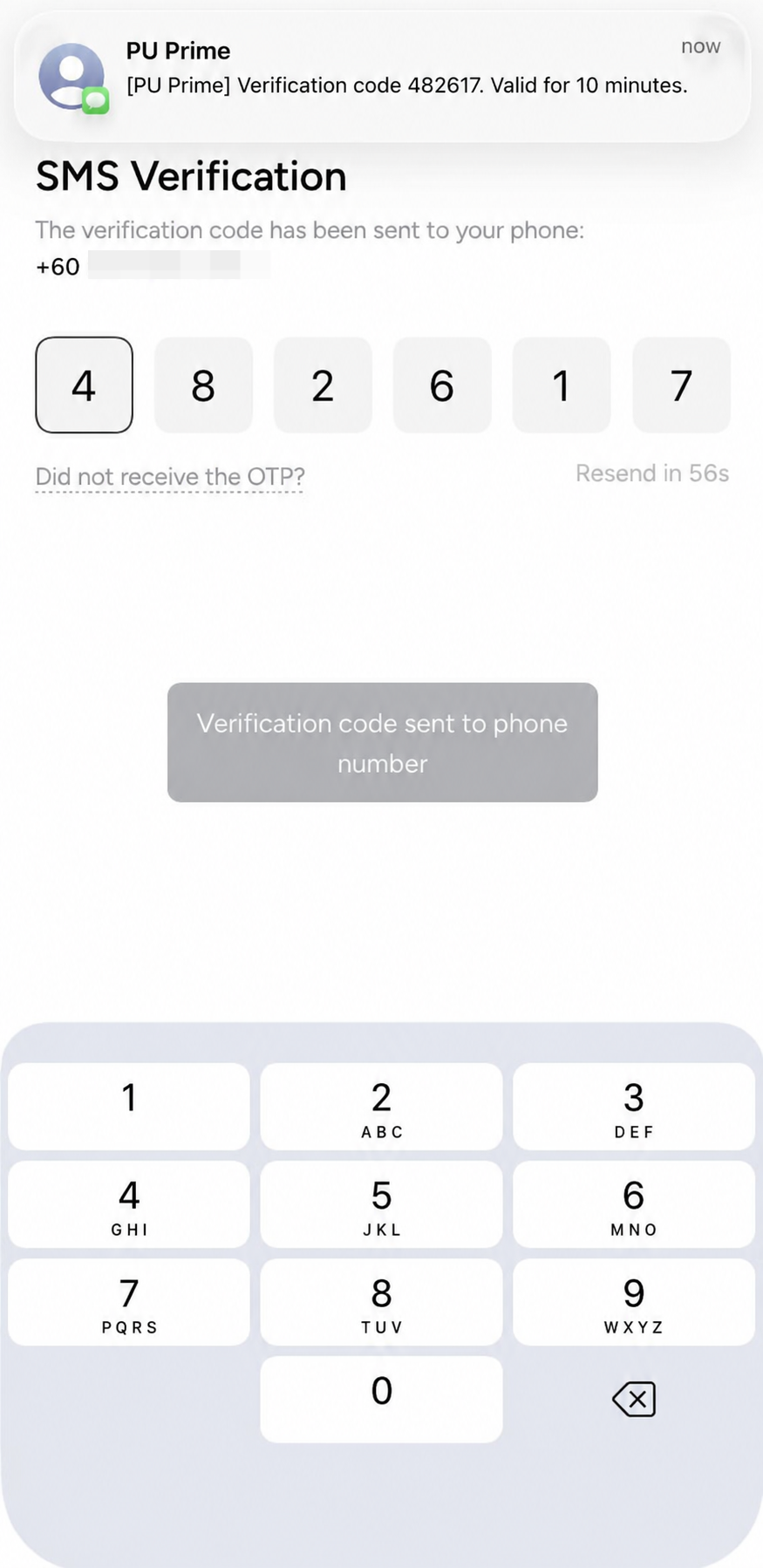
Task: Select the first OTP box showing 4
Action: [84, 385]
